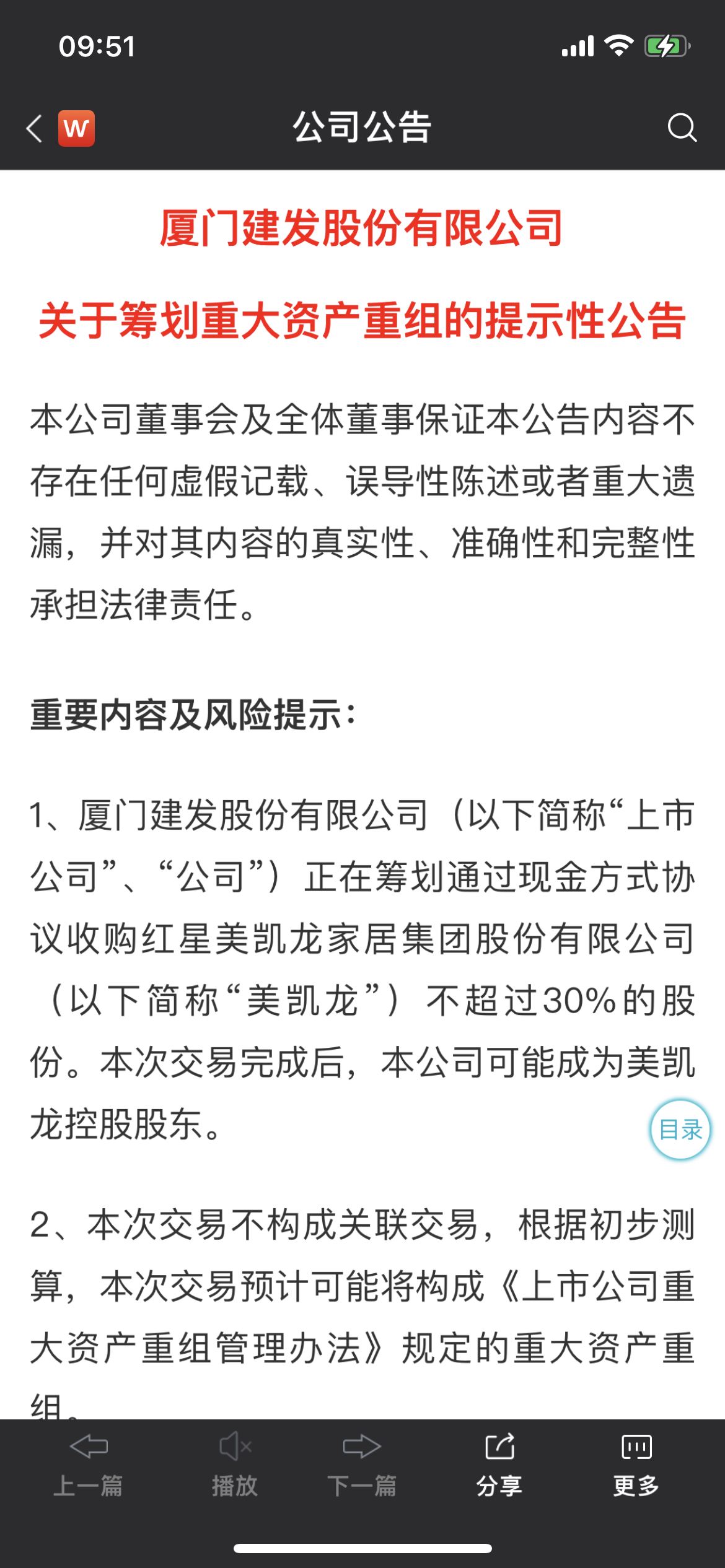This screenshot has width=725, height=1568.
Task: Tap the red W app icon
Action: tap(76, 128)
